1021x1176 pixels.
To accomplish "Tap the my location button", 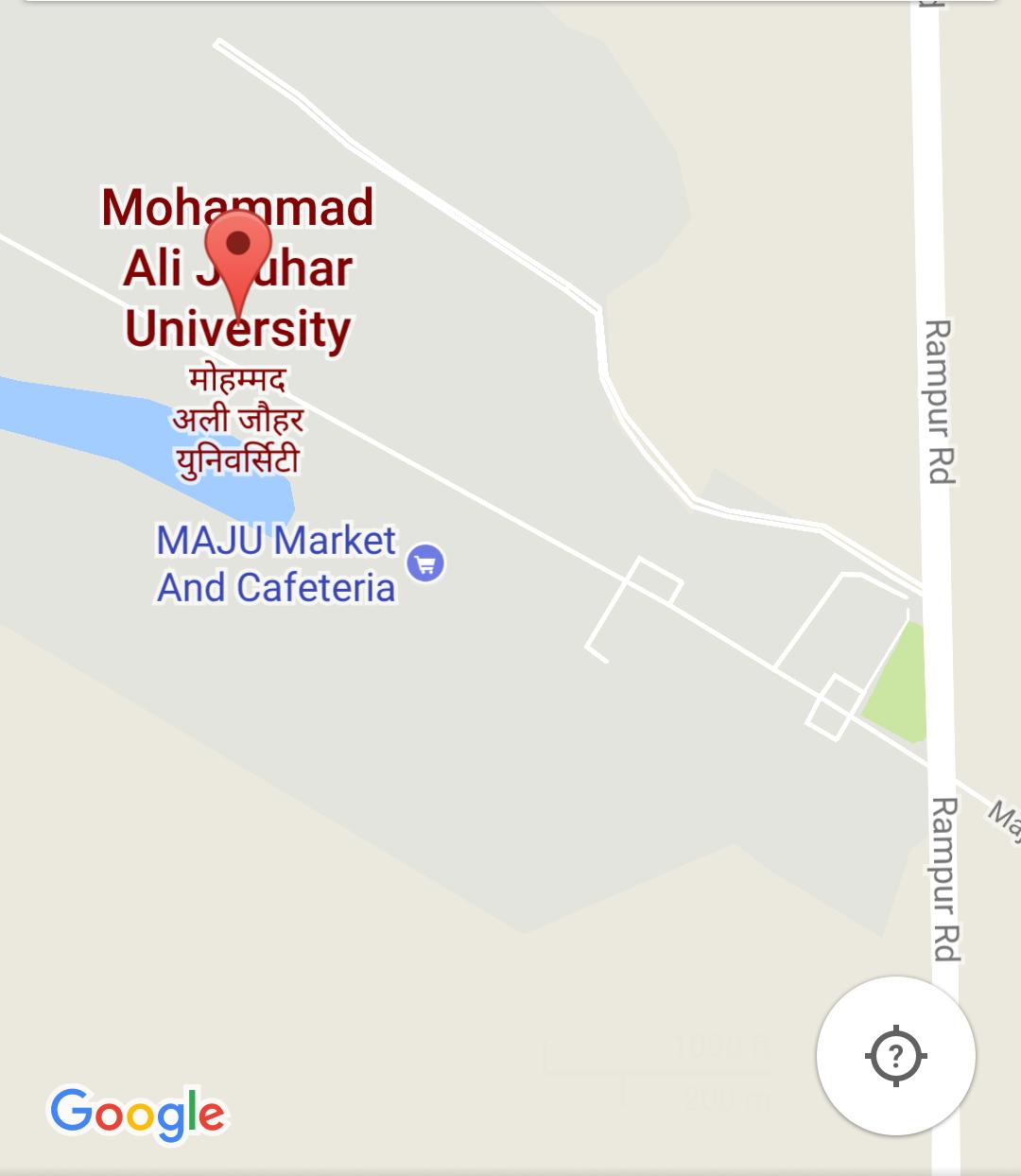I will click(x=895, y=1055).
